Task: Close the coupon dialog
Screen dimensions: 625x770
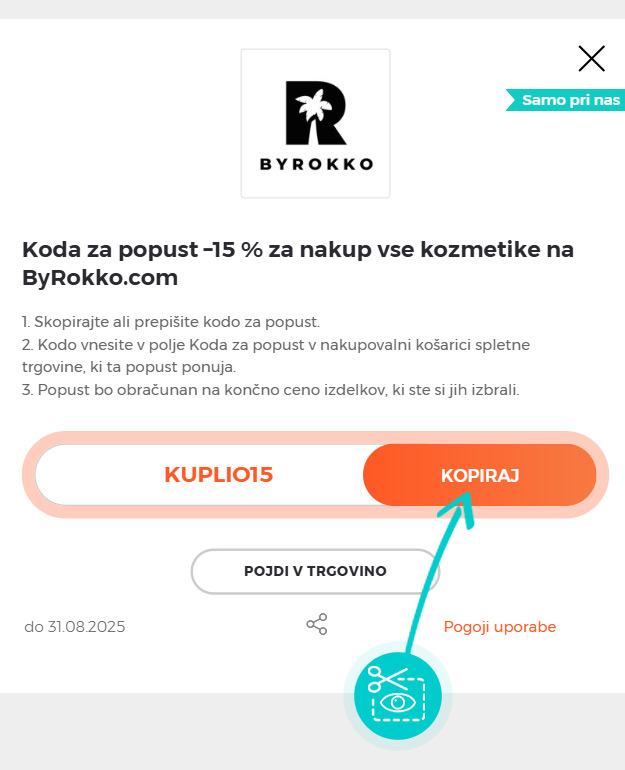Action: coord(591,59)
